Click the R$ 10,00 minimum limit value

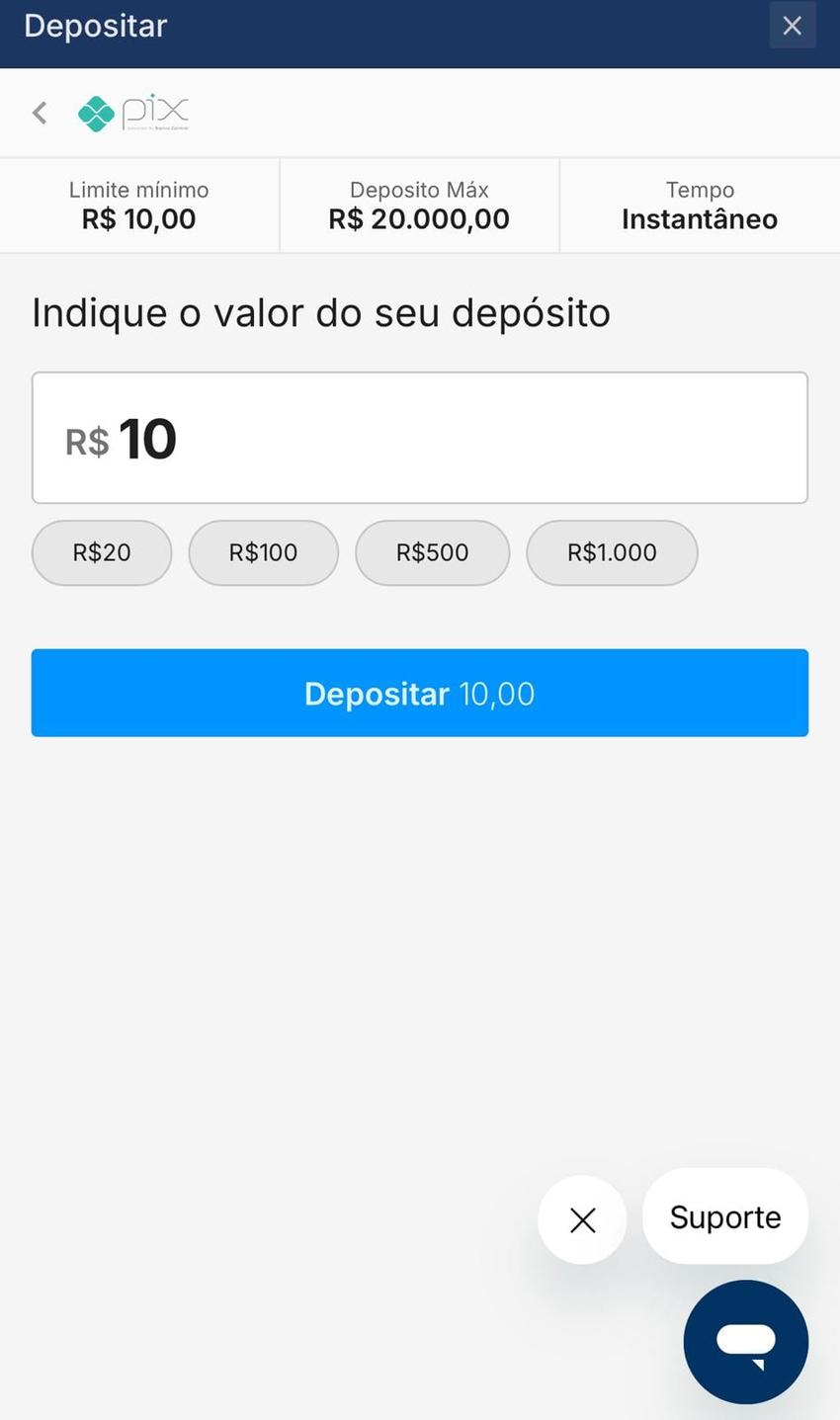[138, 218]
